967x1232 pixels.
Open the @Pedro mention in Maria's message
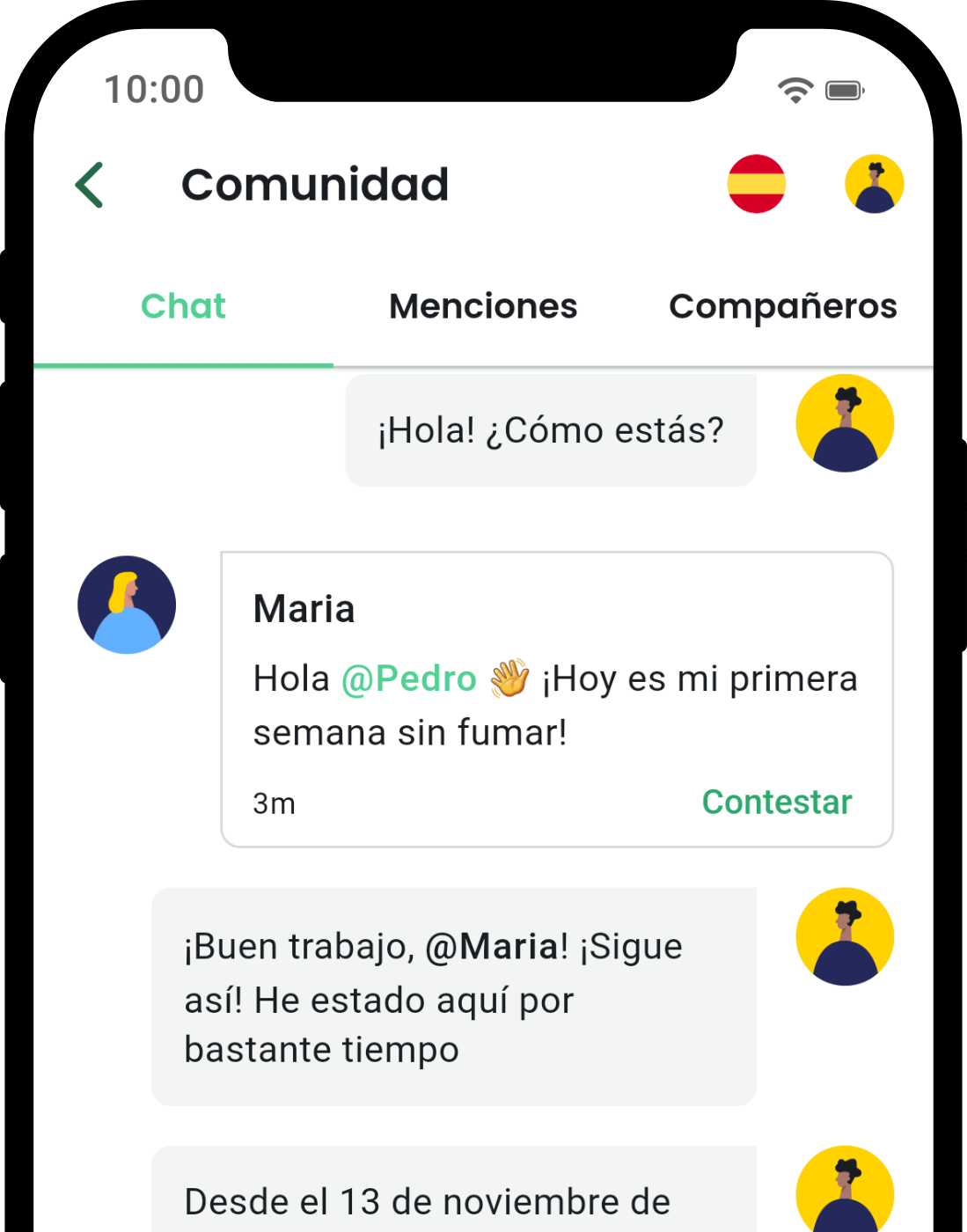point(409,679)
